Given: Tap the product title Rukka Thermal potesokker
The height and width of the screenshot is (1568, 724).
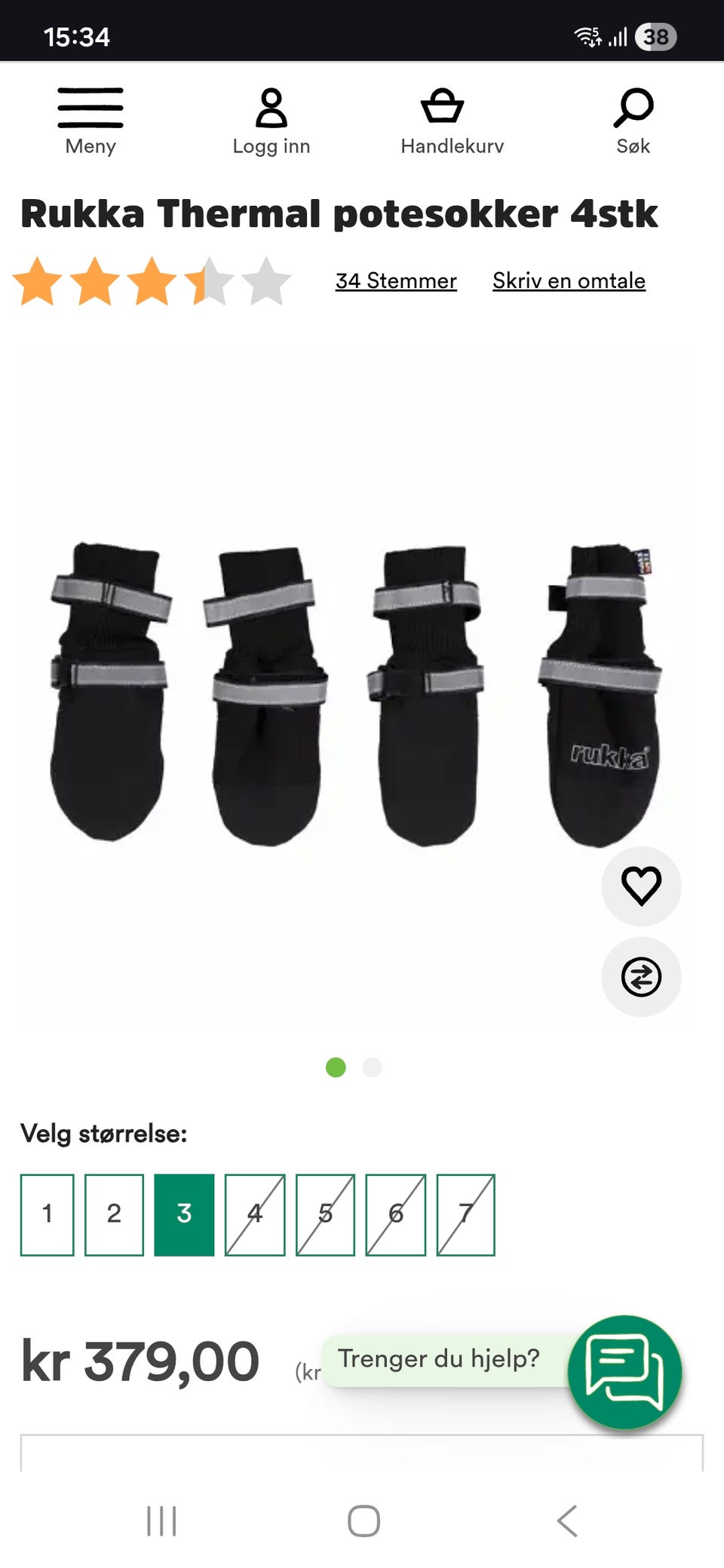Looking at the screenshot, I should point(339,213).
